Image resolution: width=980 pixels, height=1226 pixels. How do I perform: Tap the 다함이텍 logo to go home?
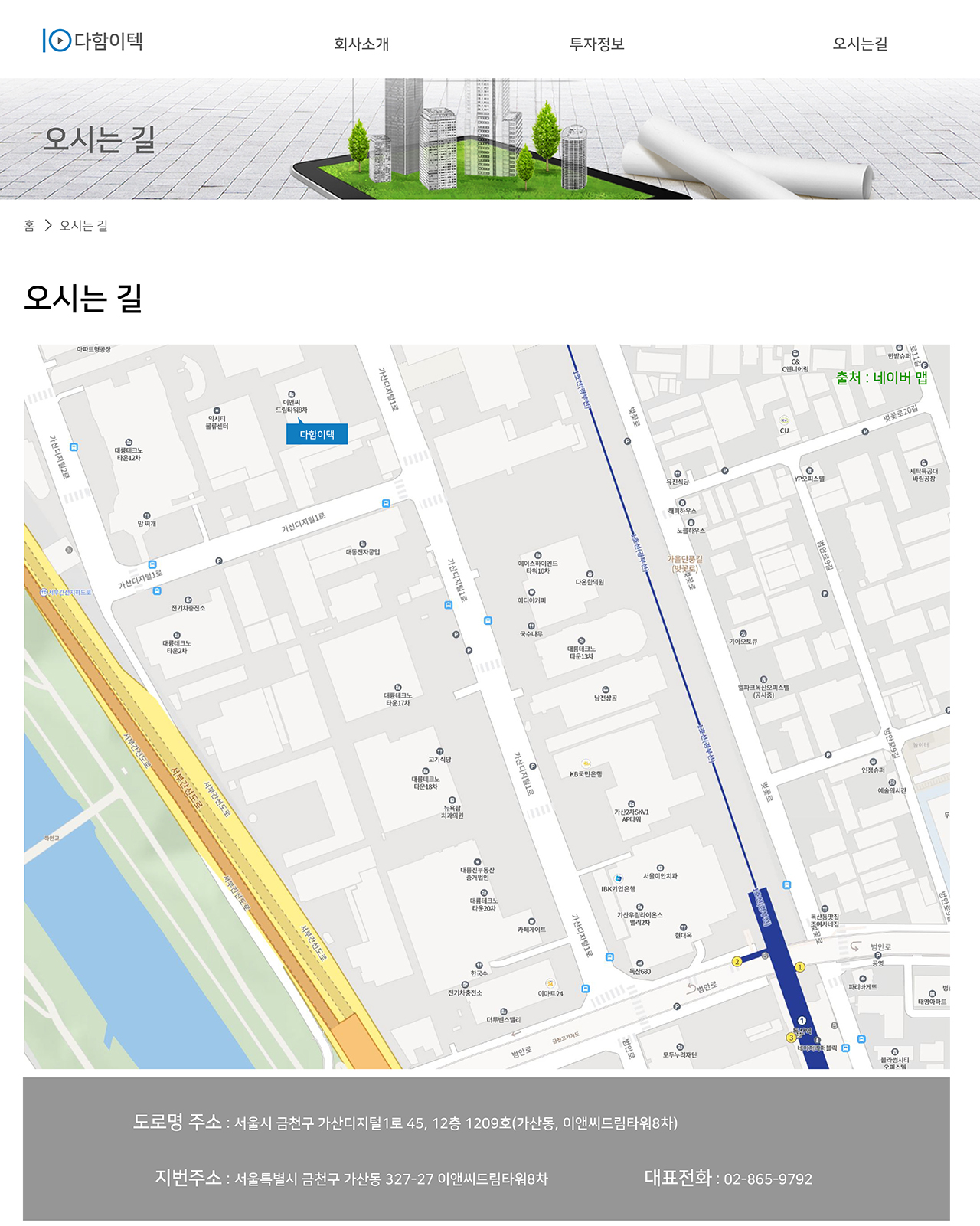(x=93, y=41)
